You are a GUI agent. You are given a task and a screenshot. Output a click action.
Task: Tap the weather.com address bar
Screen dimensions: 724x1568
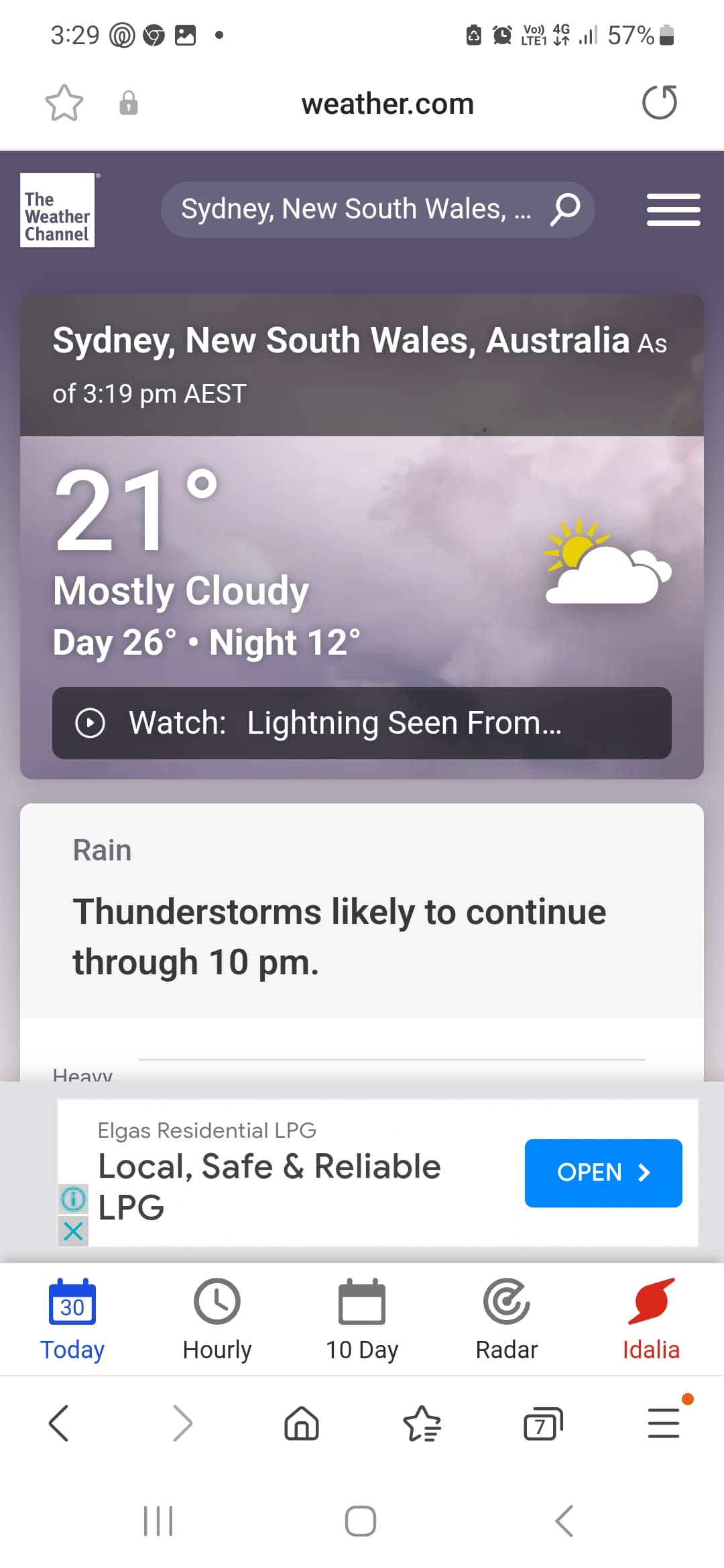tap(387, 104)
